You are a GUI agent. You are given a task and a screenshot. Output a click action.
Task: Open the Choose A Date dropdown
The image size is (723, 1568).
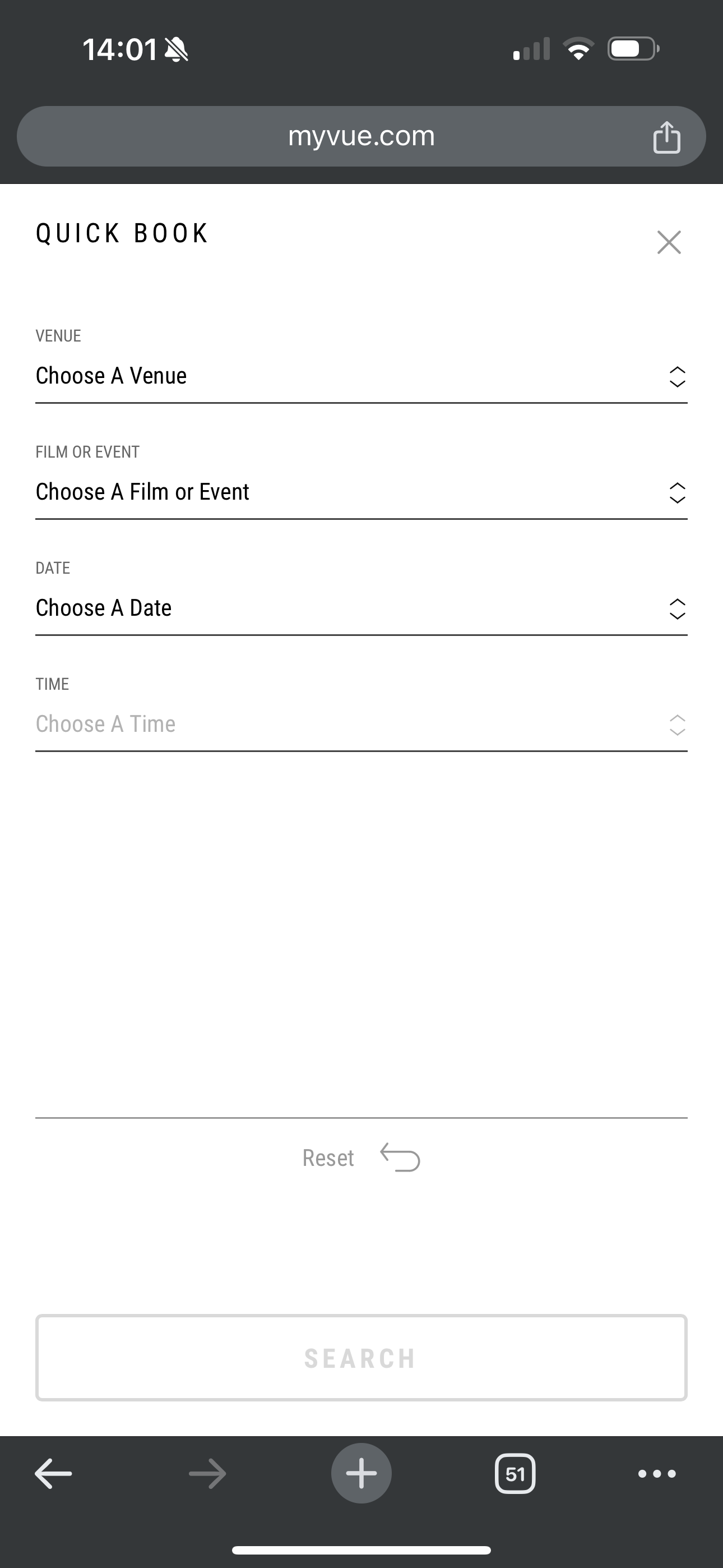point(361,608)
